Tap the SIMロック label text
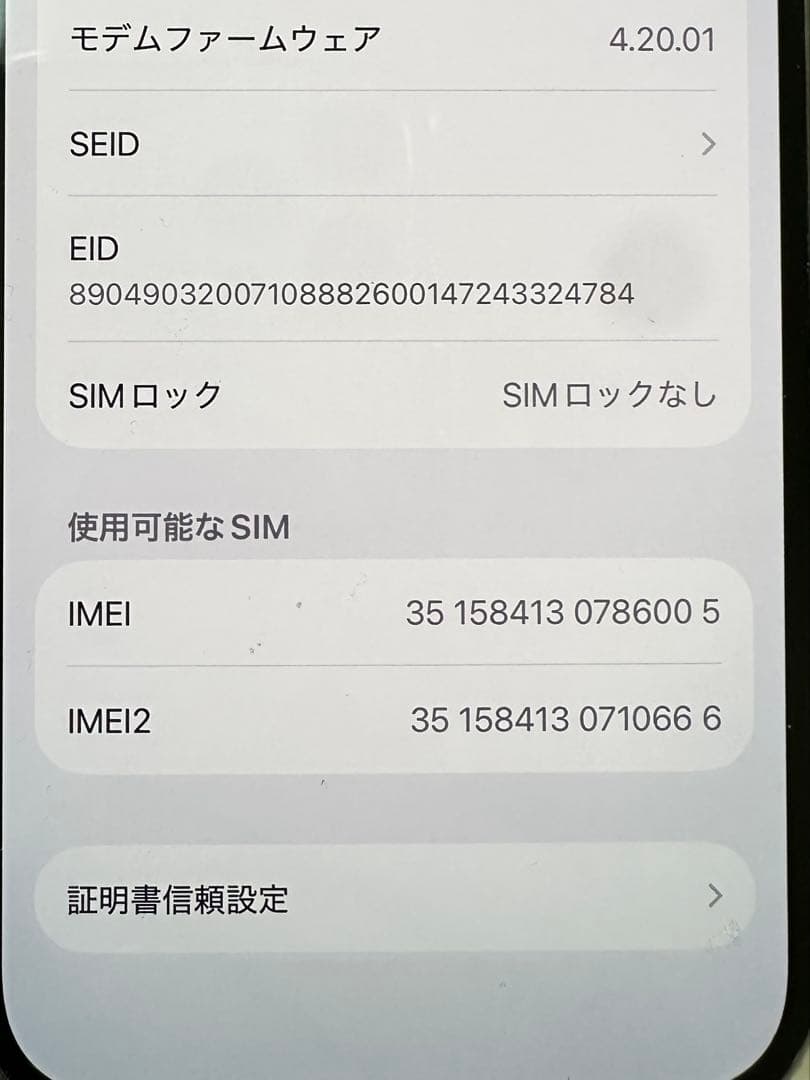The image size is (810, 1080). coord(146,395)
